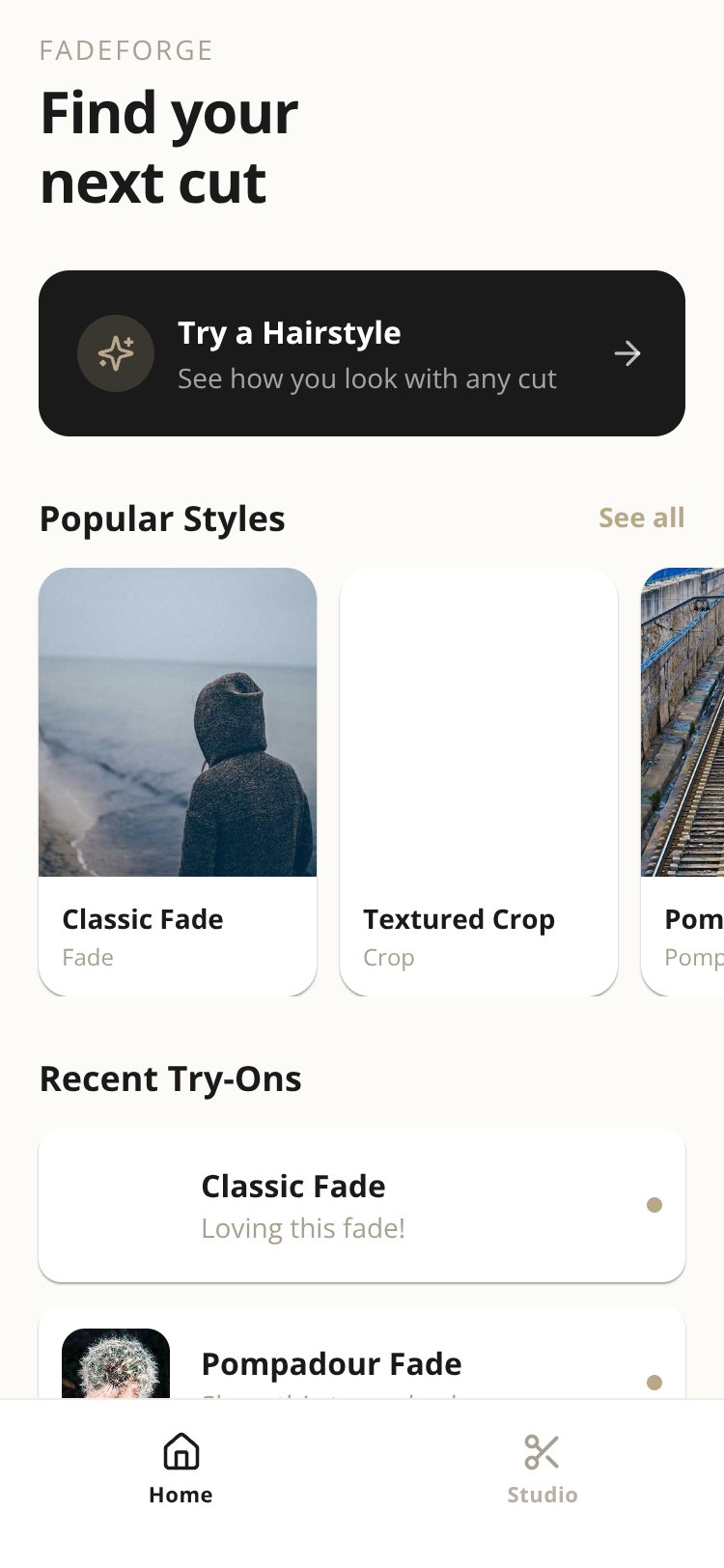Image resolution: width=724 pixels, height=1568 pixels.
Task: Open the Classic Fade recent try-on
Action: pyautogui.click(x=362, y=1205)
